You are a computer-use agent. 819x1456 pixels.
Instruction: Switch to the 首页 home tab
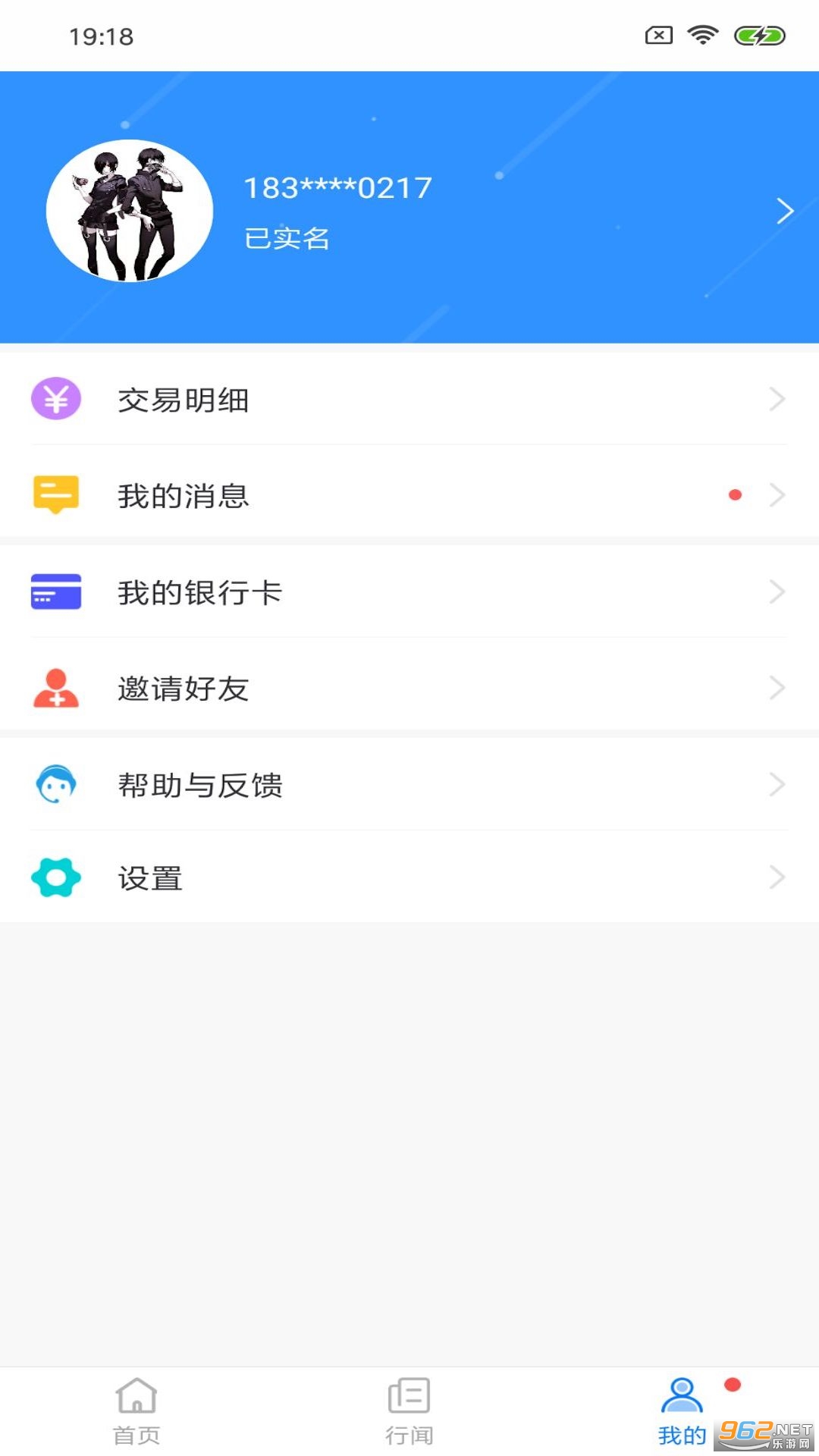click(x=136, y=1412)
